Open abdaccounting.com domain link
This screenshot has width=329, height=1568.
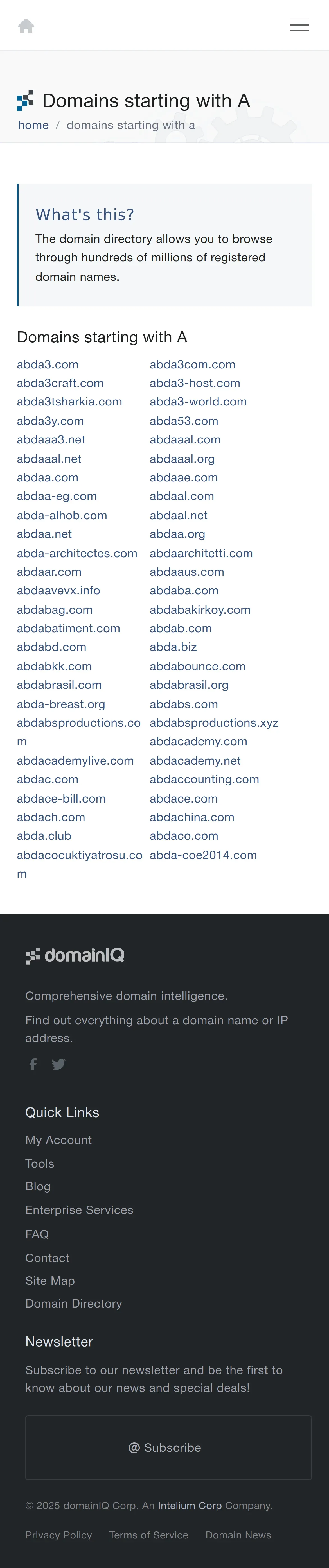click(x=204, y=779)
